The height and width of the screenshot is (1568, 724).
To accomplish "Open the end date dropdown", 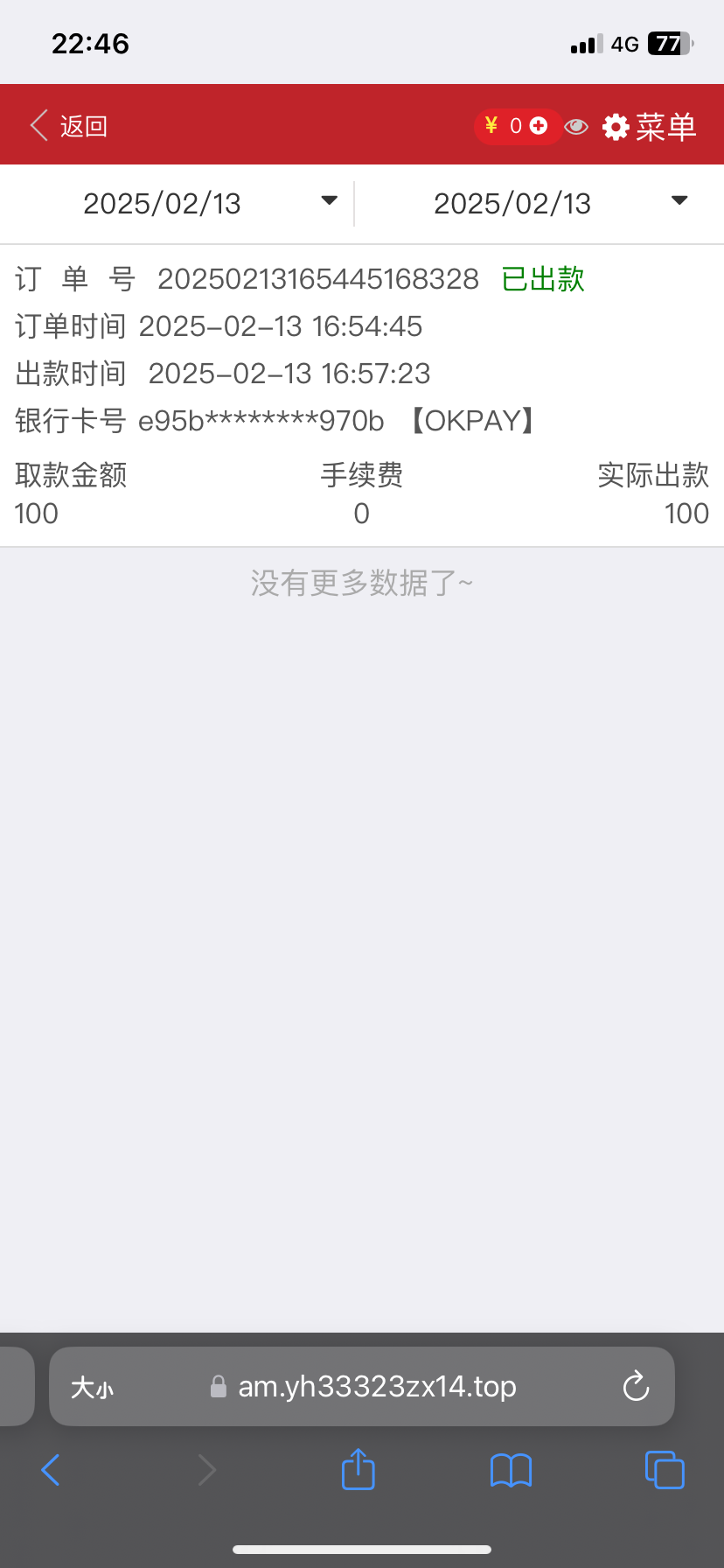I will coord(540,203).
